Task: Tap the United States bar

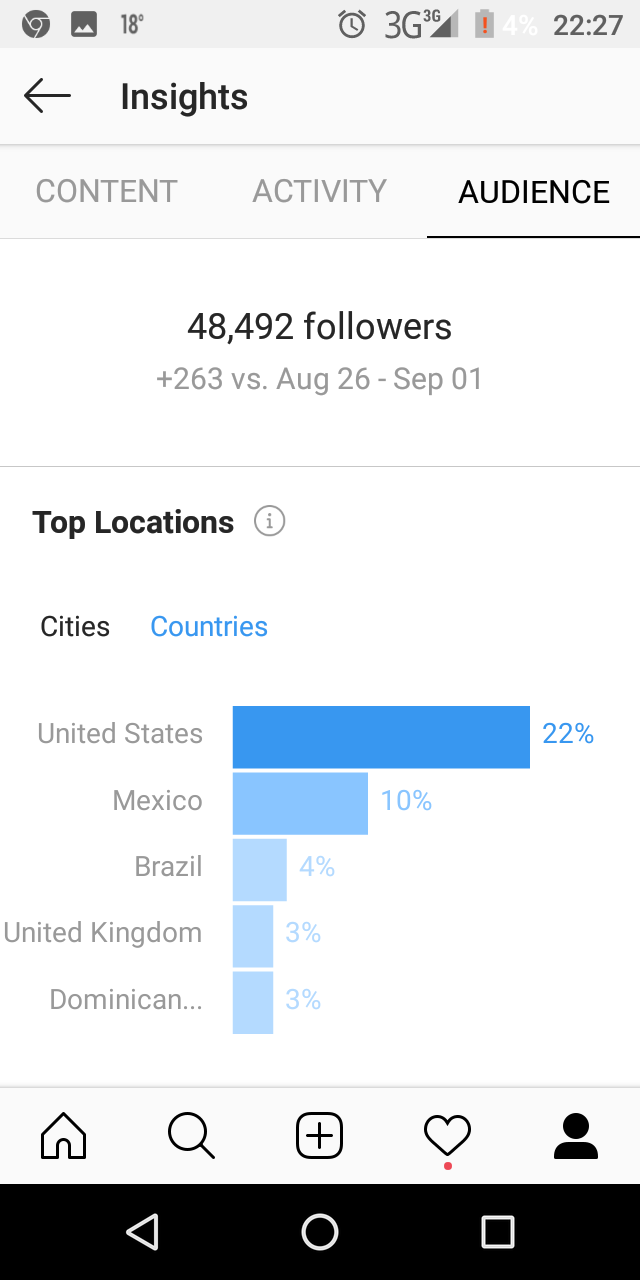Action: click(381, 737)
